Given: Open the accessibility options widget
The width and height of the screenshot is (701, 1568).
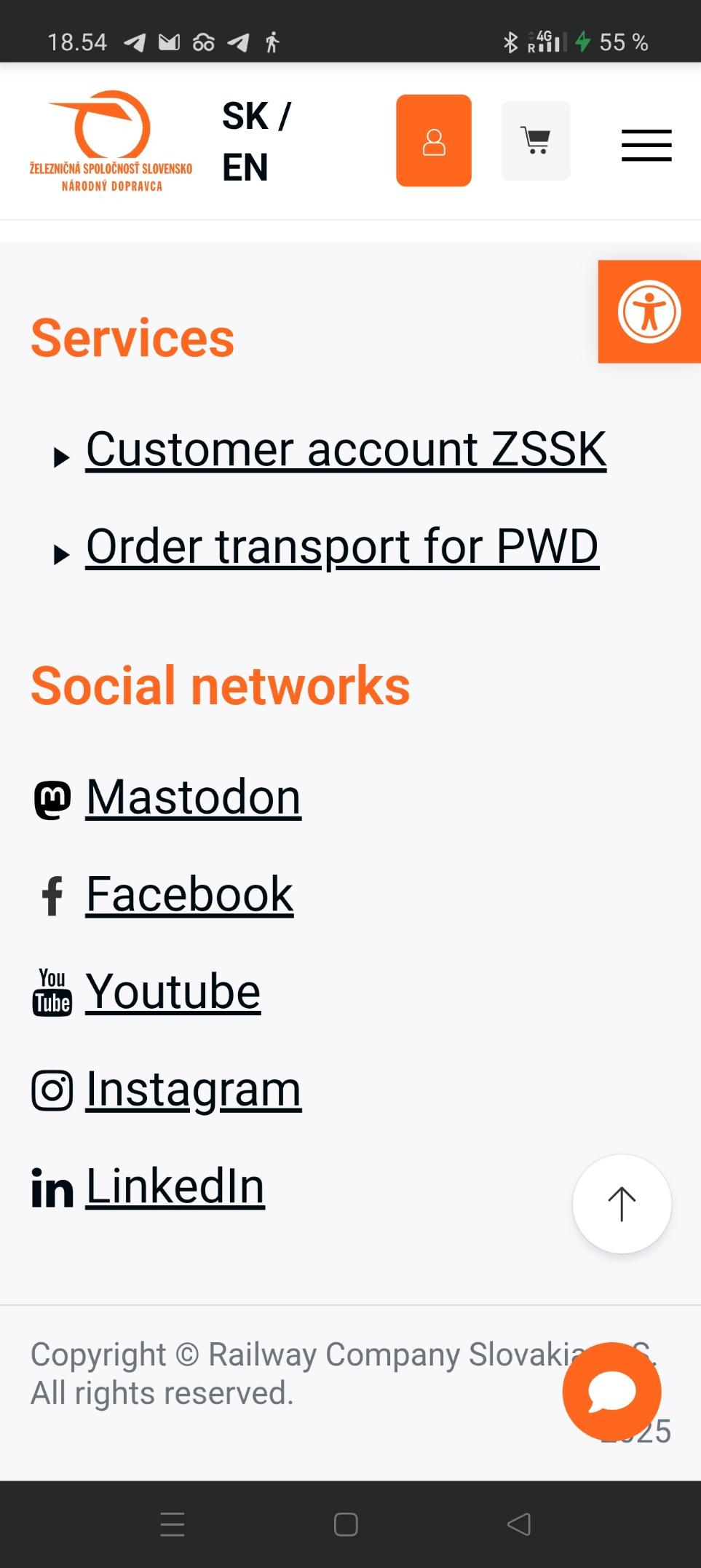Looking at the screenshot, I should tap(649, 312).
